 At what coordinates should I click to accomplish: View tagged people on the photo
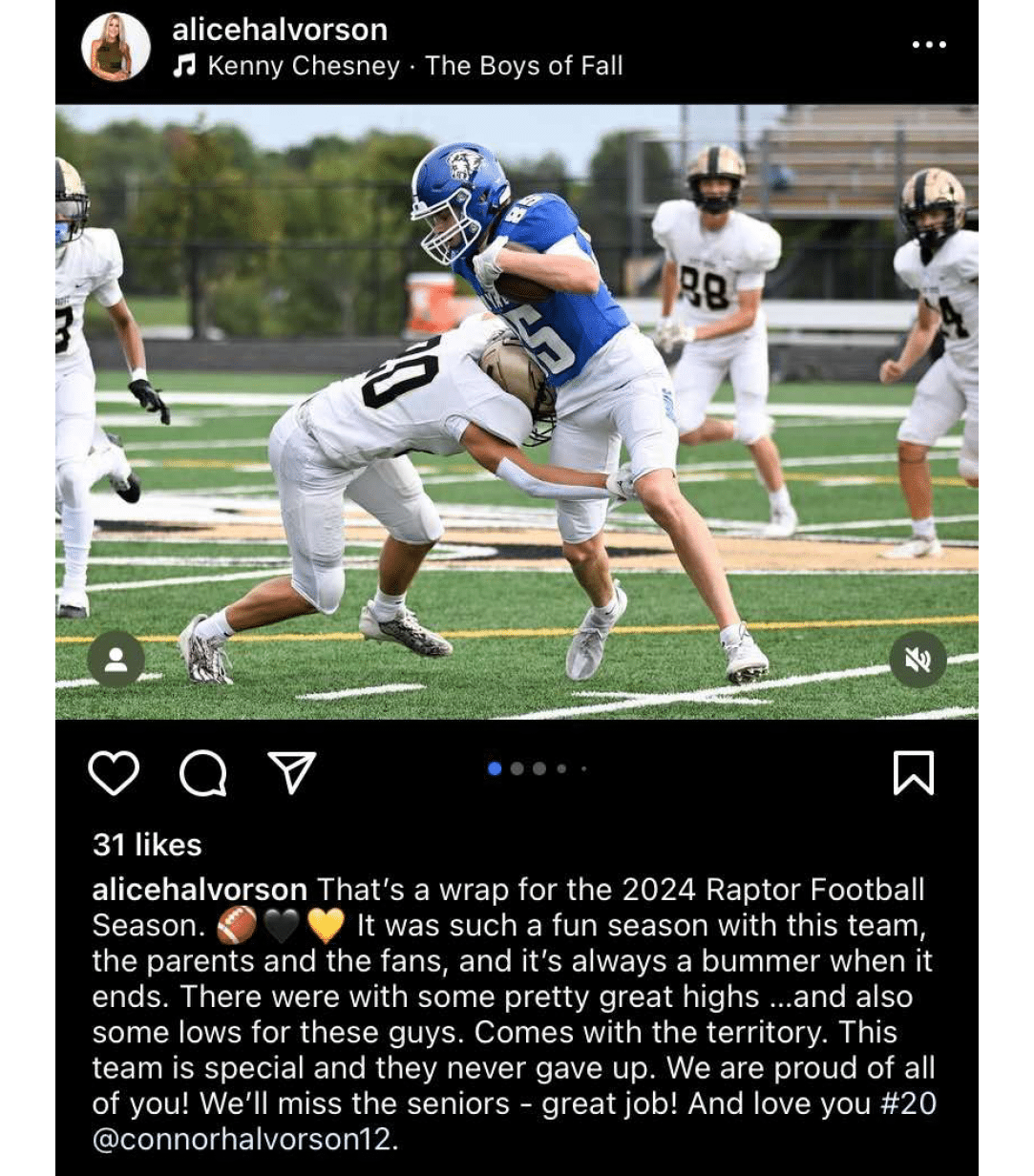116,660
